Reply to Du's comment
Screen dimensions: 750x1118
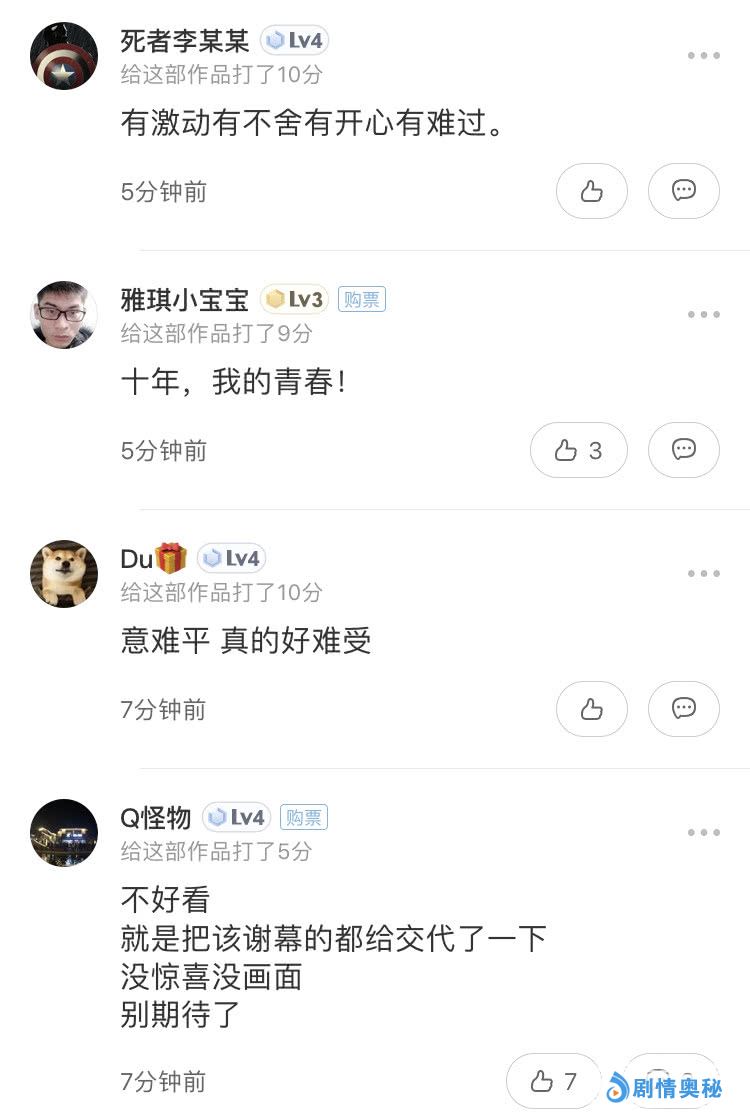pyautogui.click(x=683, y=709)
